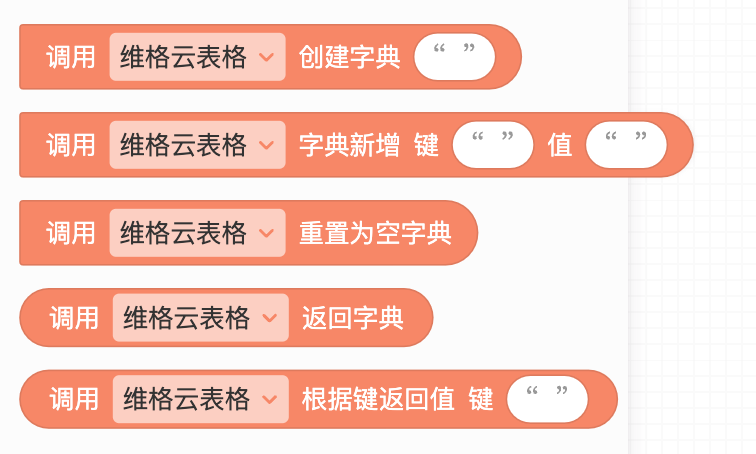
Task: Select the 重置为空字典 block
Action: pyautogui.click(x=375, y=233)
